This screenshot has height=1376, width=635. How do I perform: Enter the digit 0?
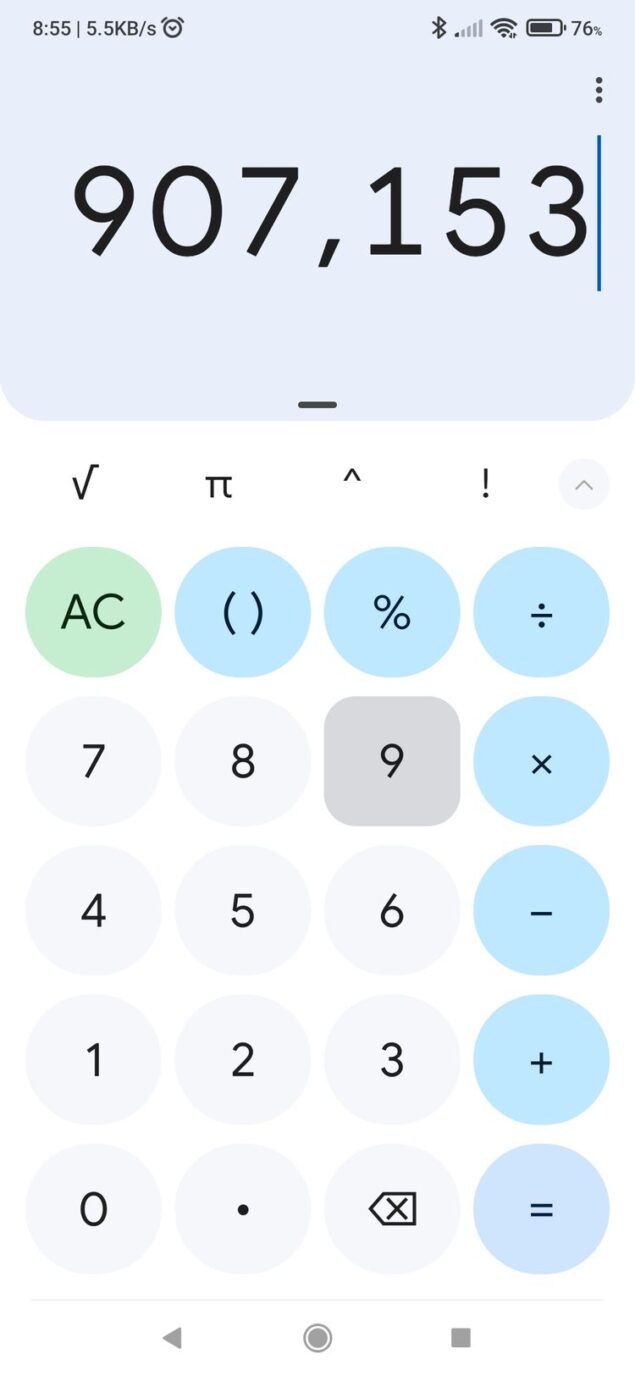pyautogui.click(x=93, y=1209)
